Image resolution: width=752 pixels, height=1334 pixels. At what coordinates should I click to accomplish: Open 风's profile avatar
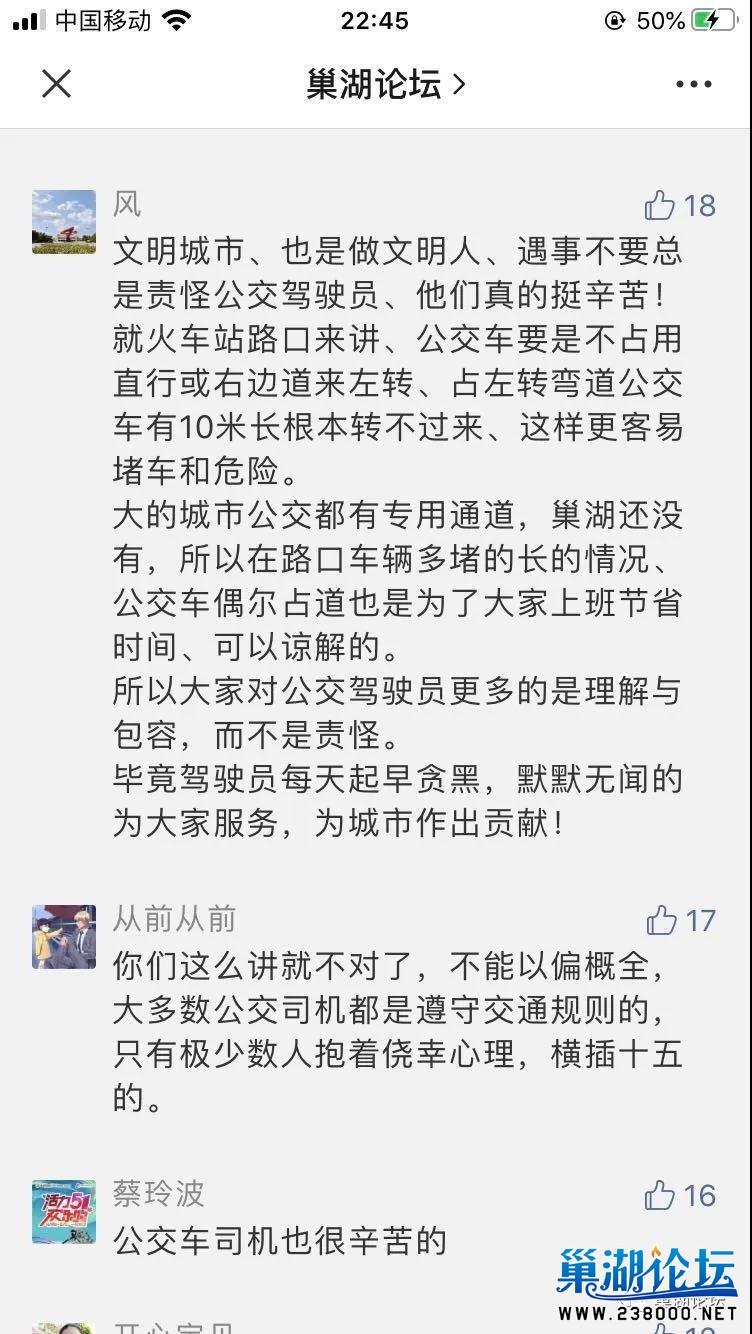pyautogui.click(x=64, y=222)
